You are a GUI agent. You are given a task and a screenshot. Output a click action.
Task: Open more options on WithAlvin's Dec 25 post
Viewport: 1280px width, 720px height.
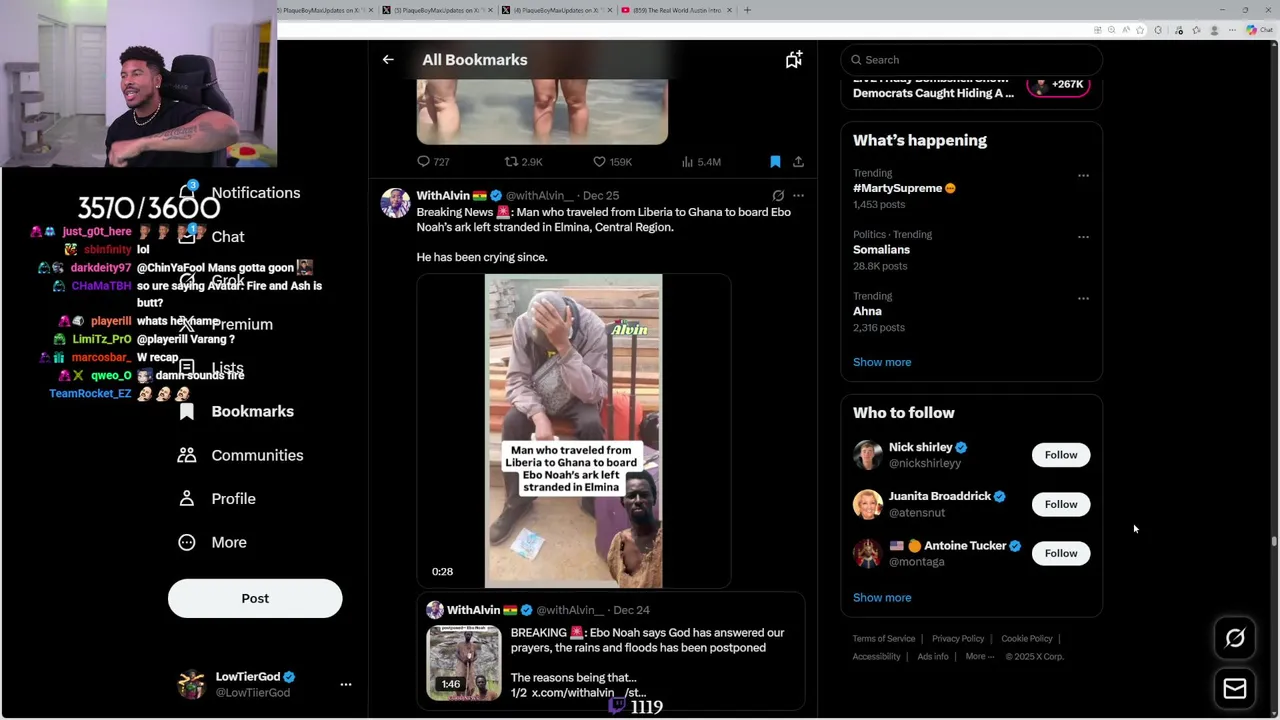(x=798, y=196)
